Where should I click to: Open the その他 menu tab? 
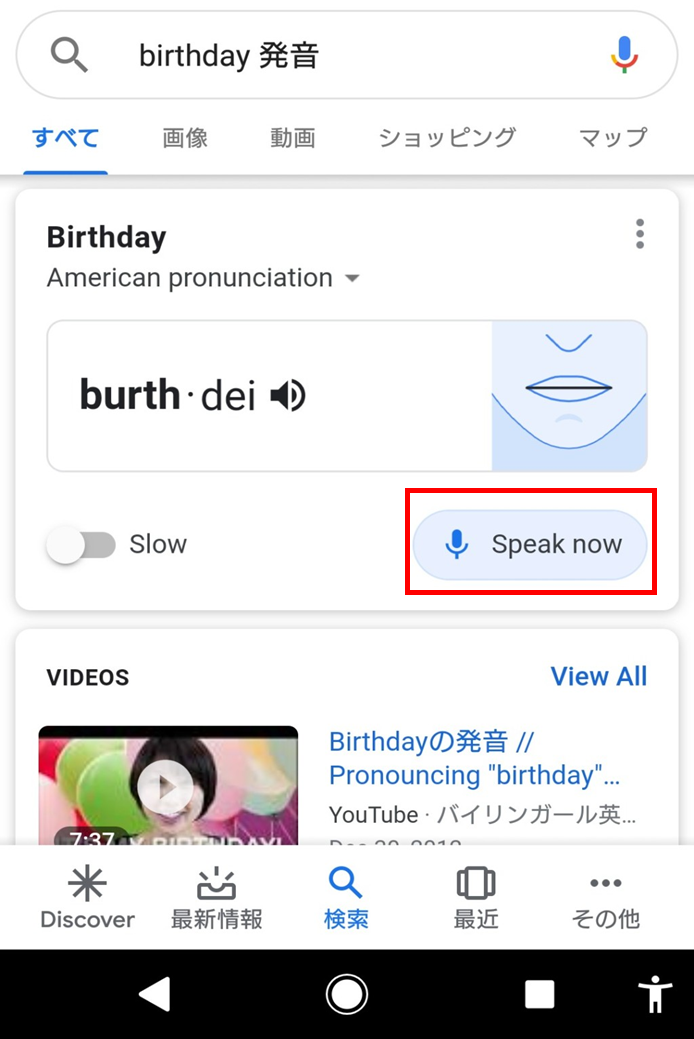pos(605,897)
